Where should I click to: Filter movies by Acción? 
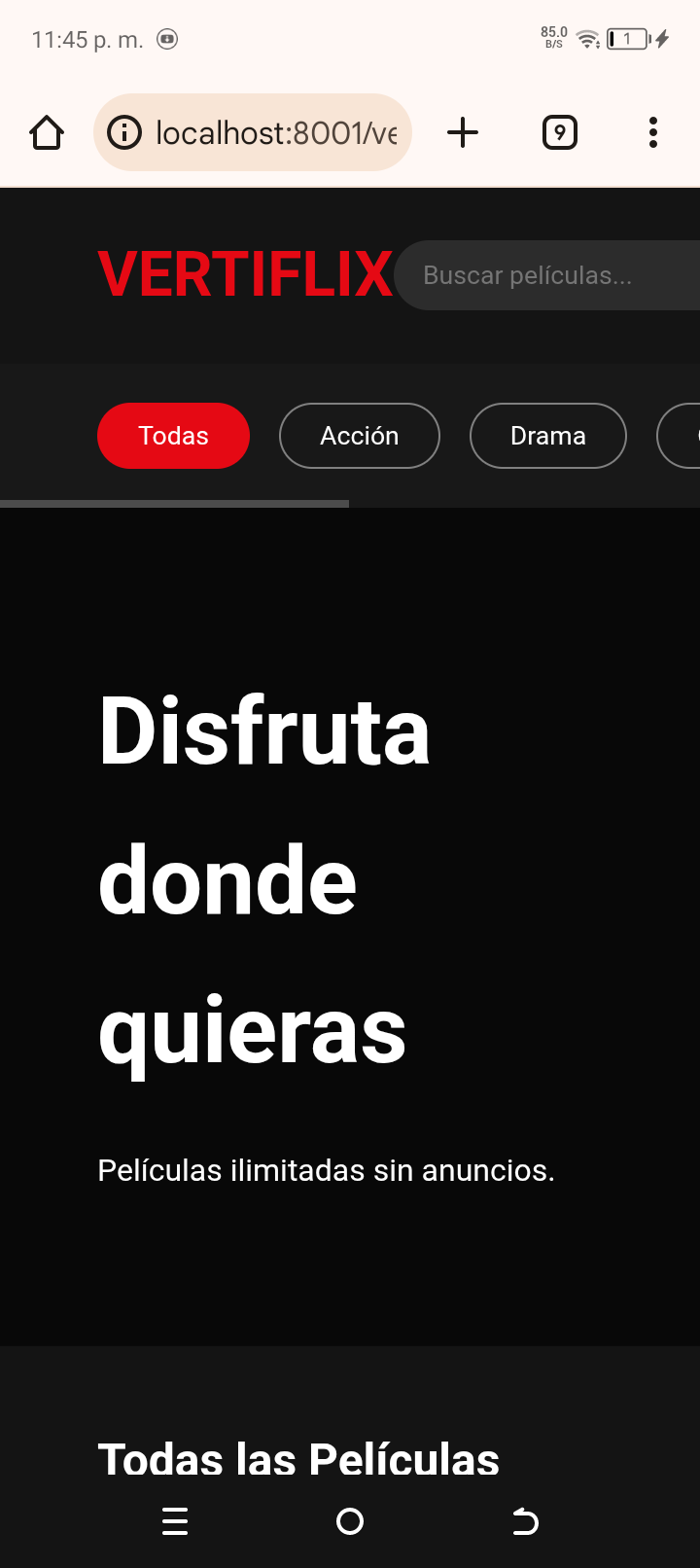(360, 436)
